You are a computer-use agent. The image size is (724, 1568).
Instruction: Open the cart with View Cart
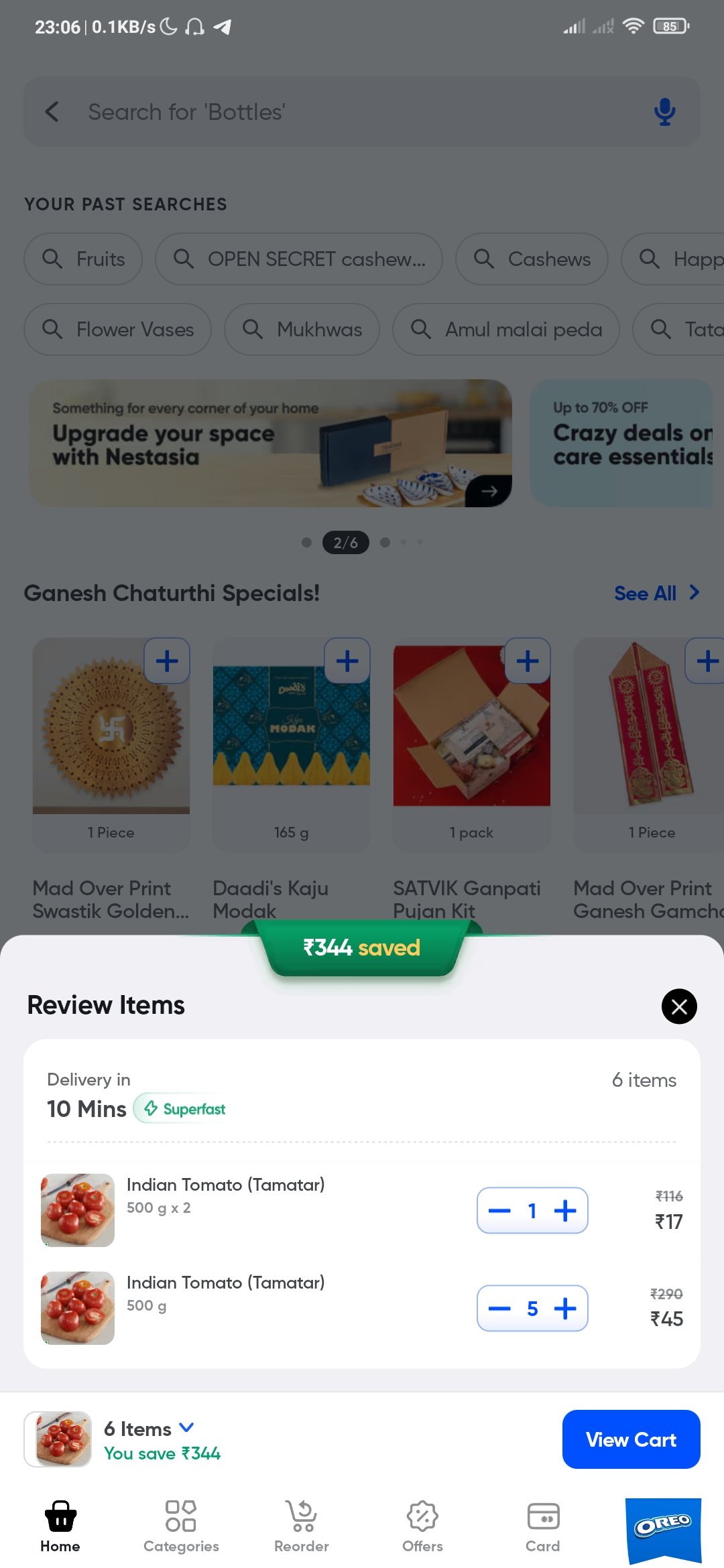click(631, 1439)
